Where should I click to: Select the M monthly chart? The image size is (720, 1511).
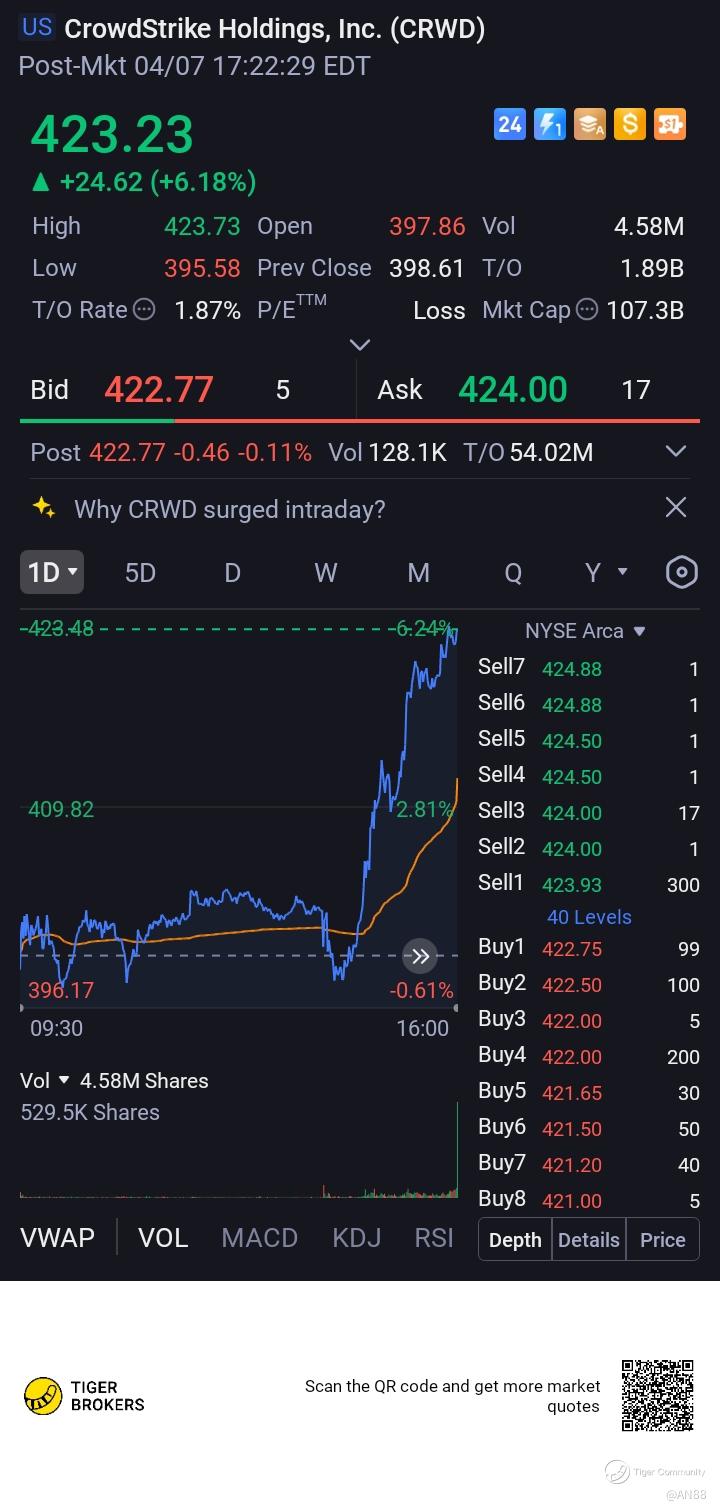[418, 572]
